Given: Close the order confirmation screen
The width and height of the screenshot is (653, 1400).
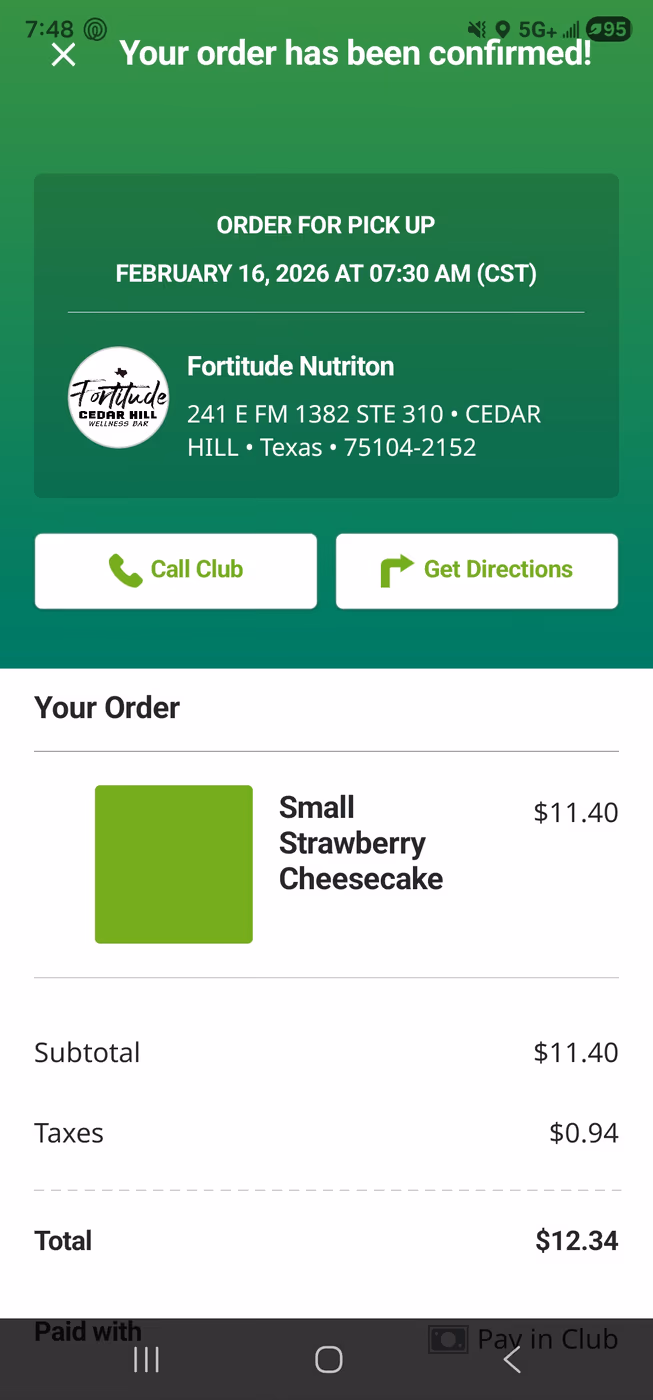Looking at the screenshot, I should [x=64, y=55].
